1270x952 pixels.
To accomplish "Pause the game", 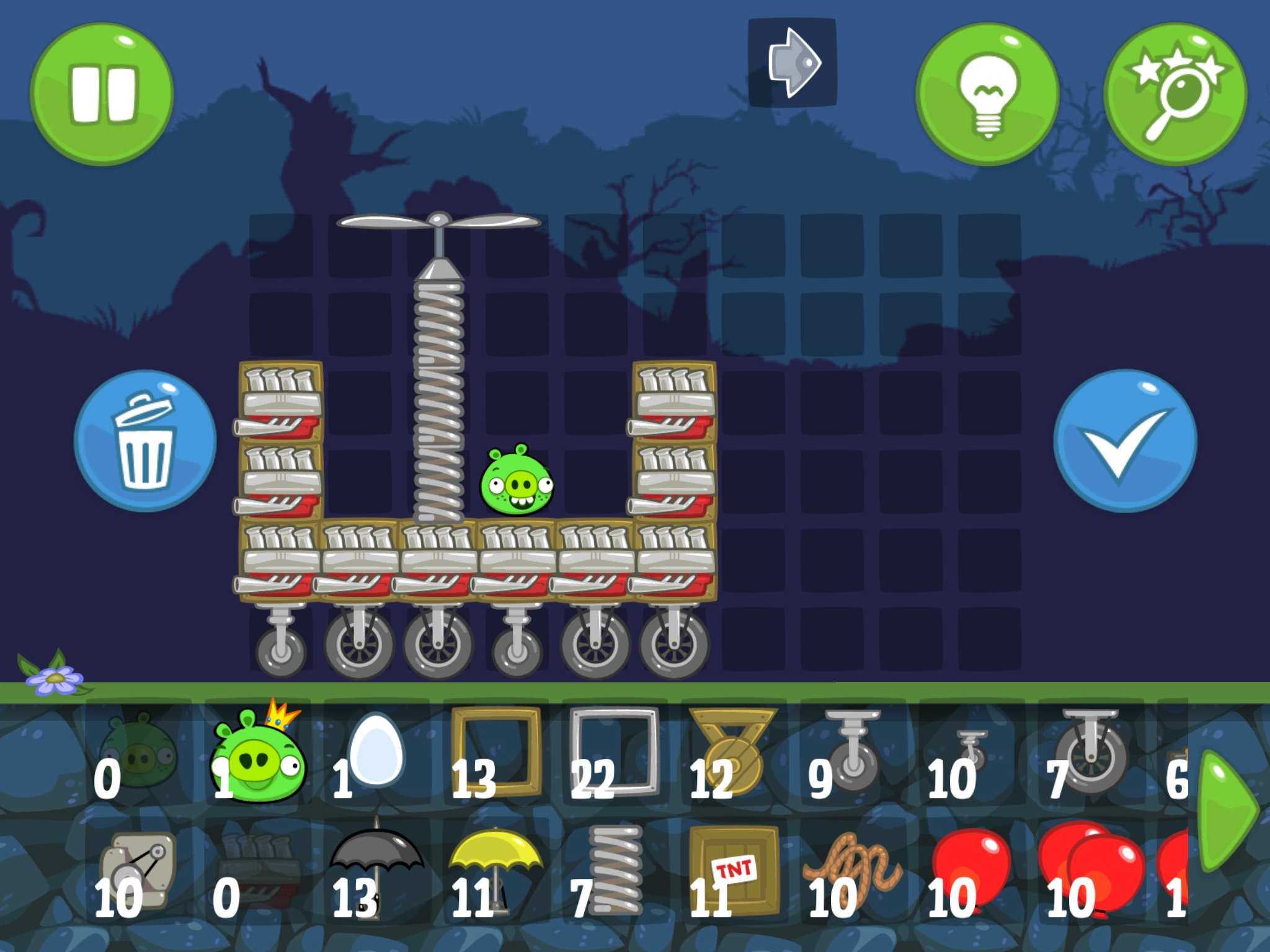I will pyautogui.click(x=102, y=94).
